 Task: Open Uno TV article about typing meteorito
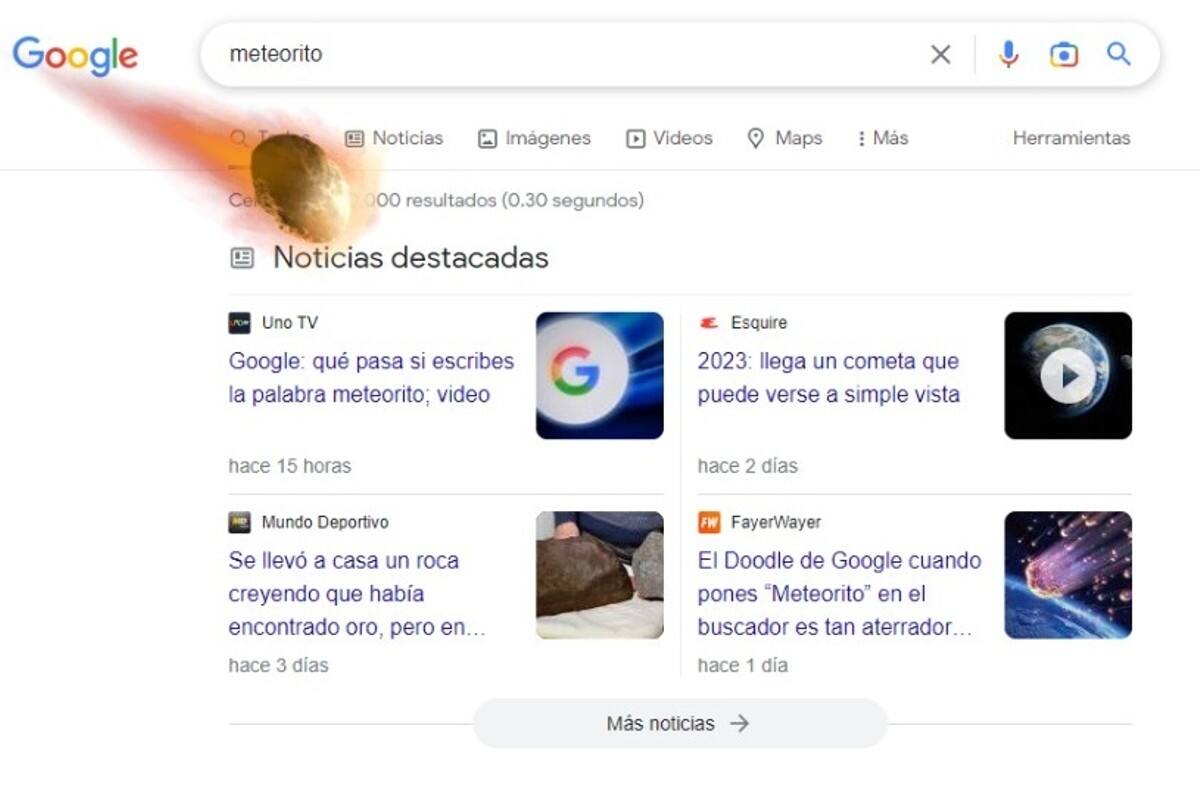pyautogui.click(x=371, y=377)
